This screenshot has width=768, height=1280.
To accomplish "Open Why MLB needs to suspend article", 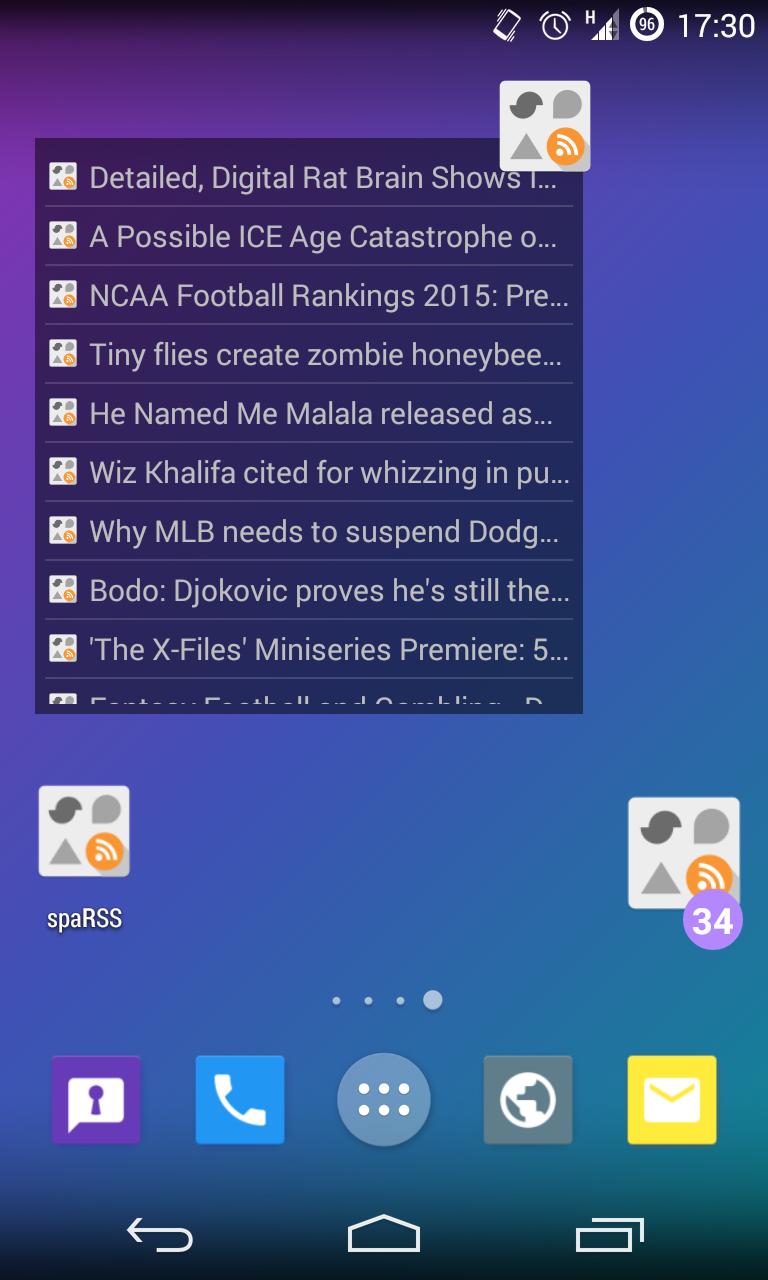I will click(310, 532).
